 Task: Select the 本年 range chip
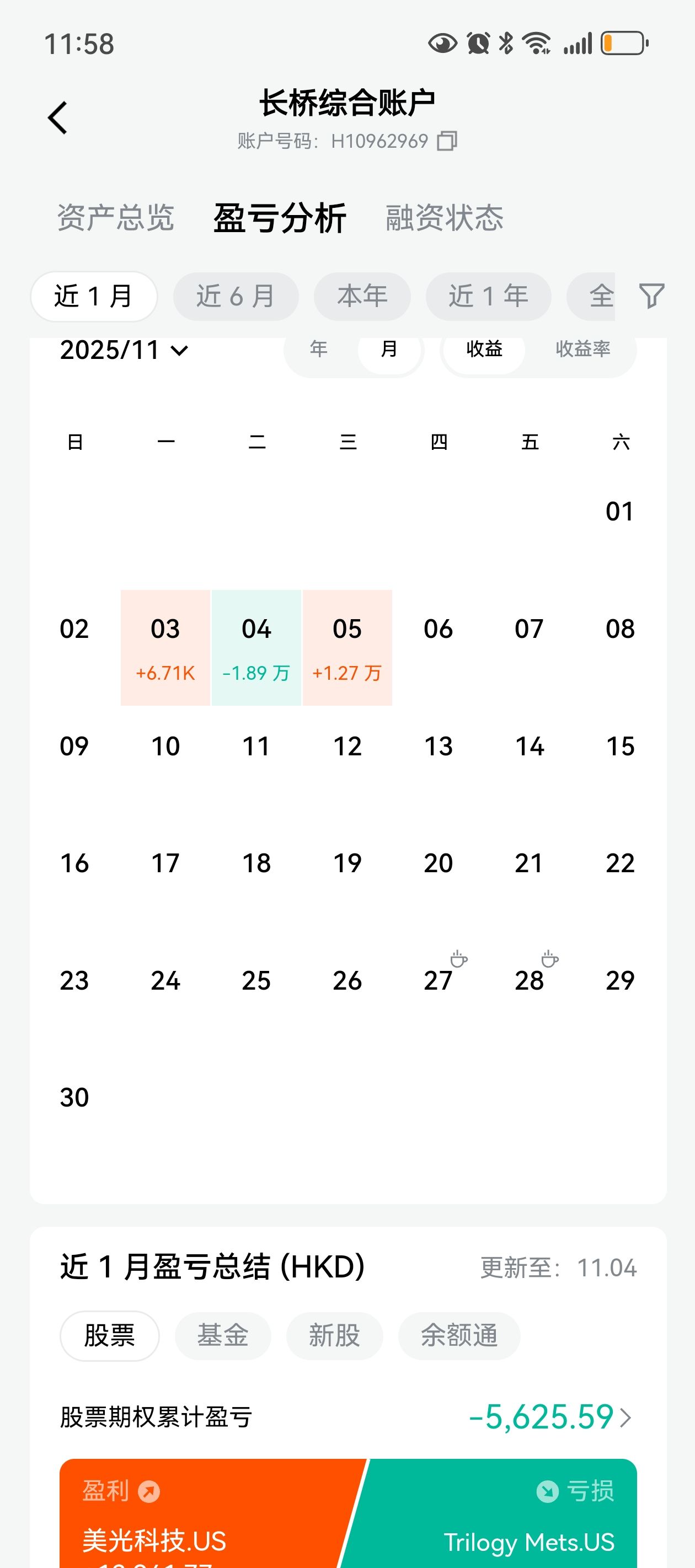[x=362, y=297]
